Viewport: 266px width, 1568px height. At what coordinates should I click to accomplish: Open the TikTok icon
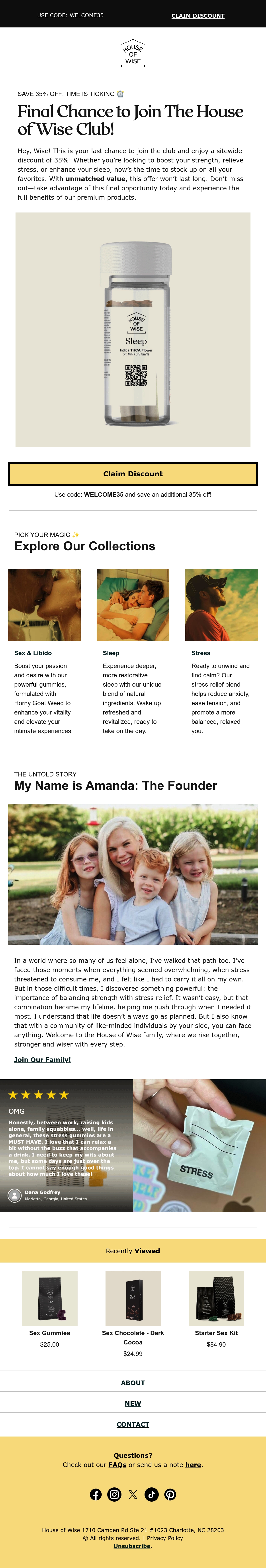(x=151, y=1494)
